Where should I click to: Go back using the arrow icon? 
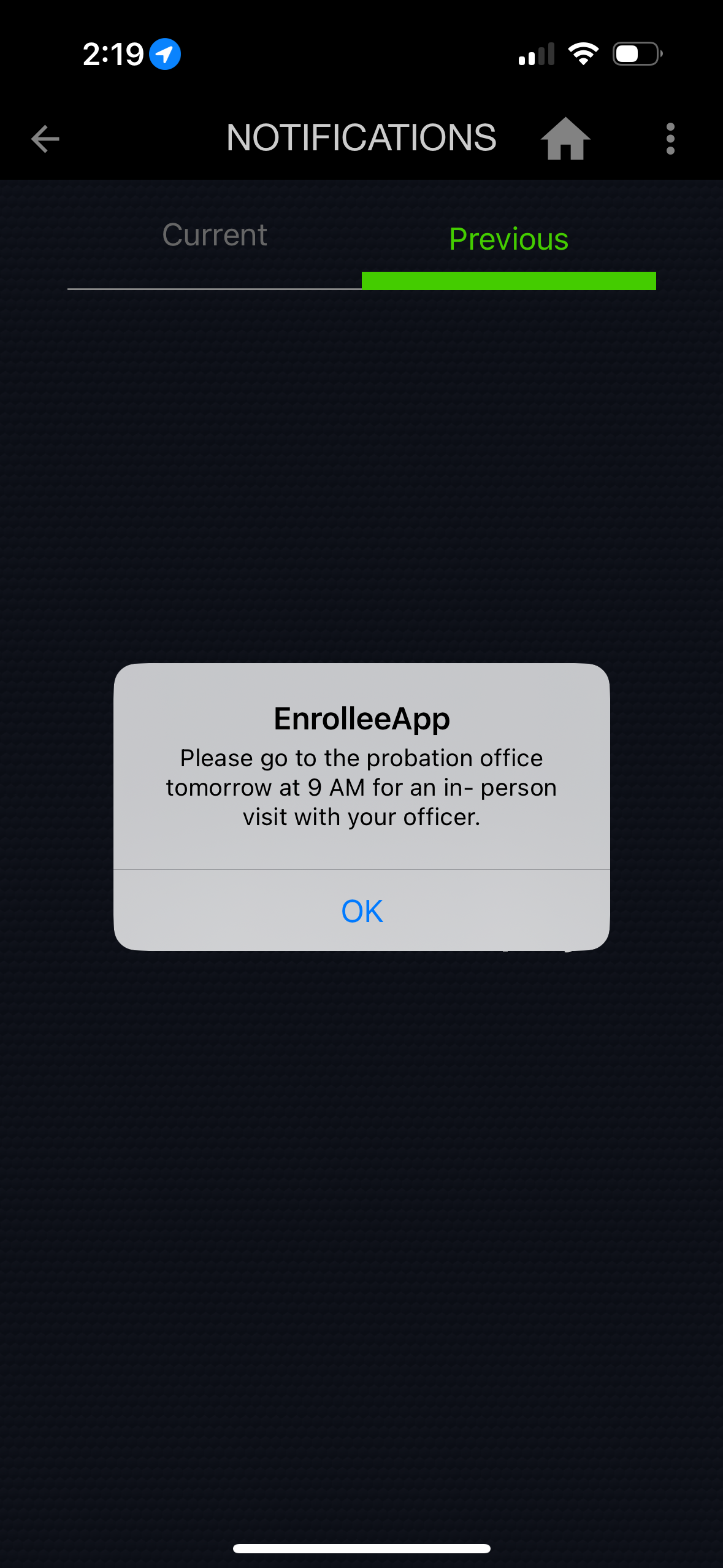[x=45, y=139]
